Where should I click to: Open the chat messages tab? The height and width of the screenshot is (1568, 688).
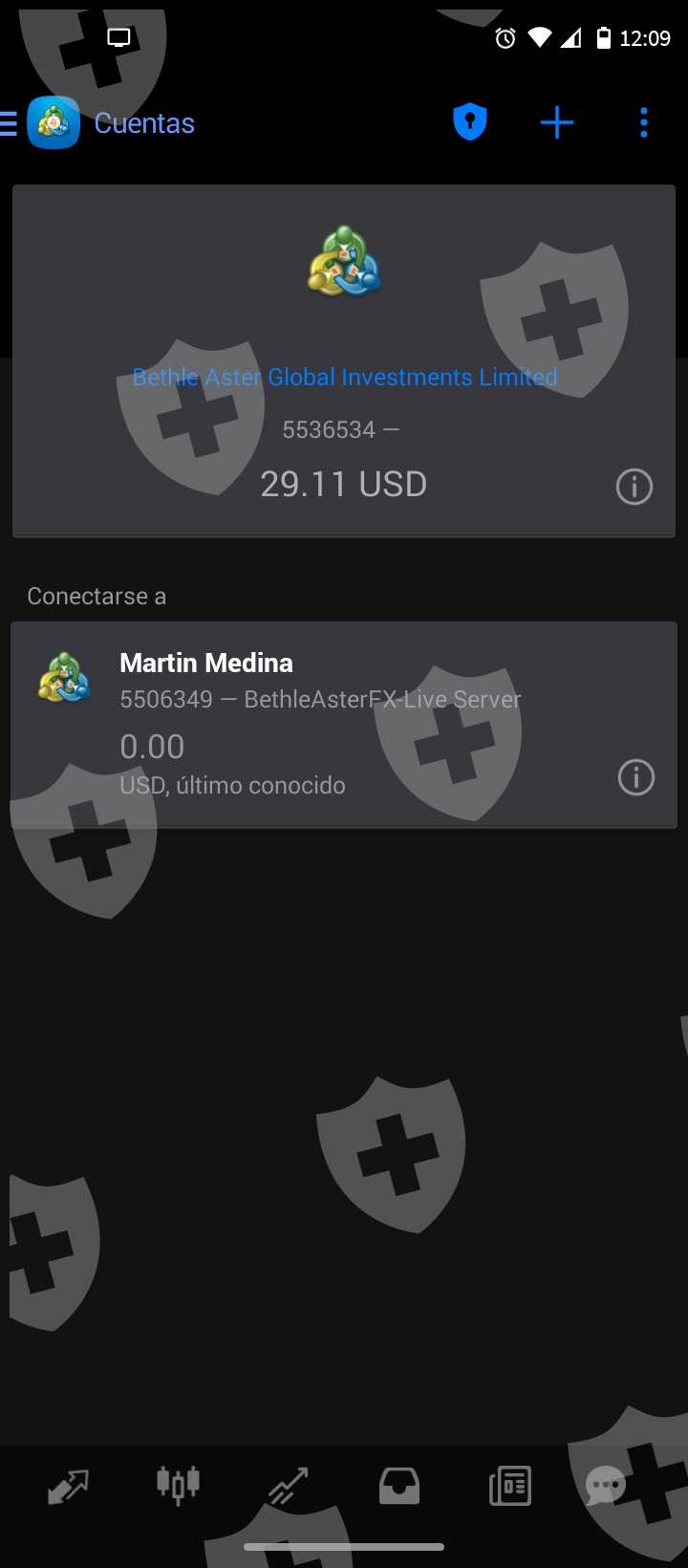[x=606, y=1486]
